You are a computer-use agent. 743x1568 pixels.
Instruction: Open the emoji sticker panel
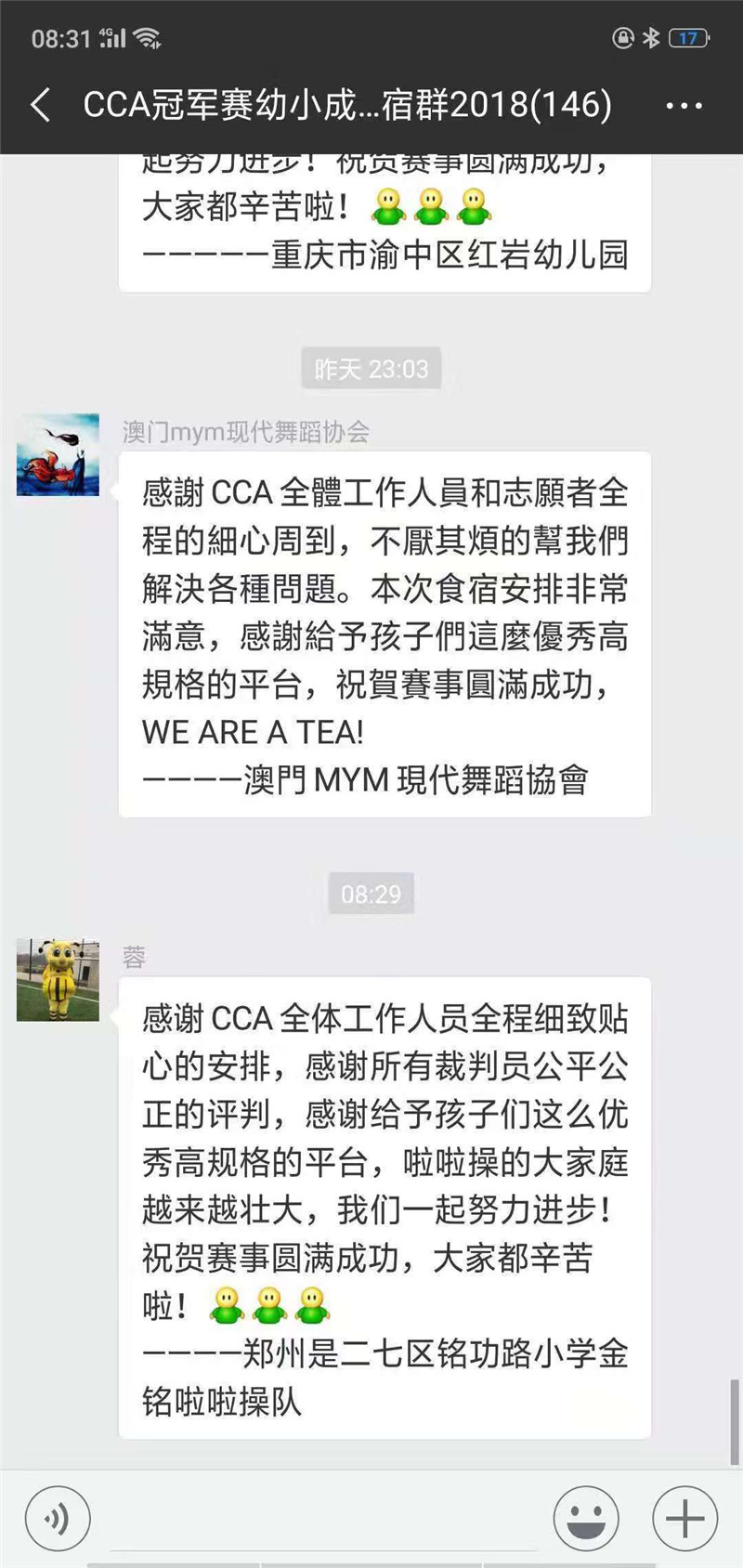click(586, 1519)
